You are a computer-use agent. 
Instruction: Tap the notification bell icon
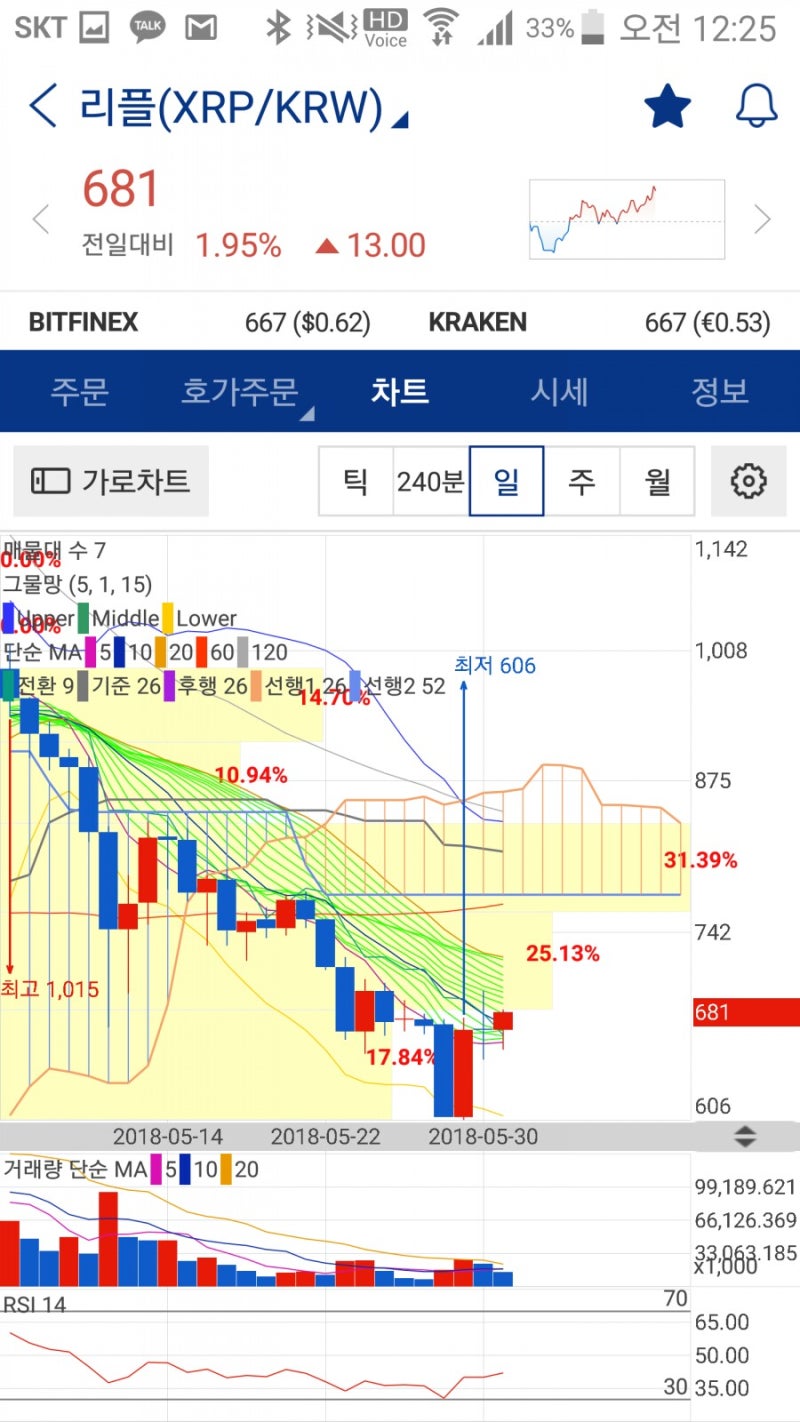point(756,105)
